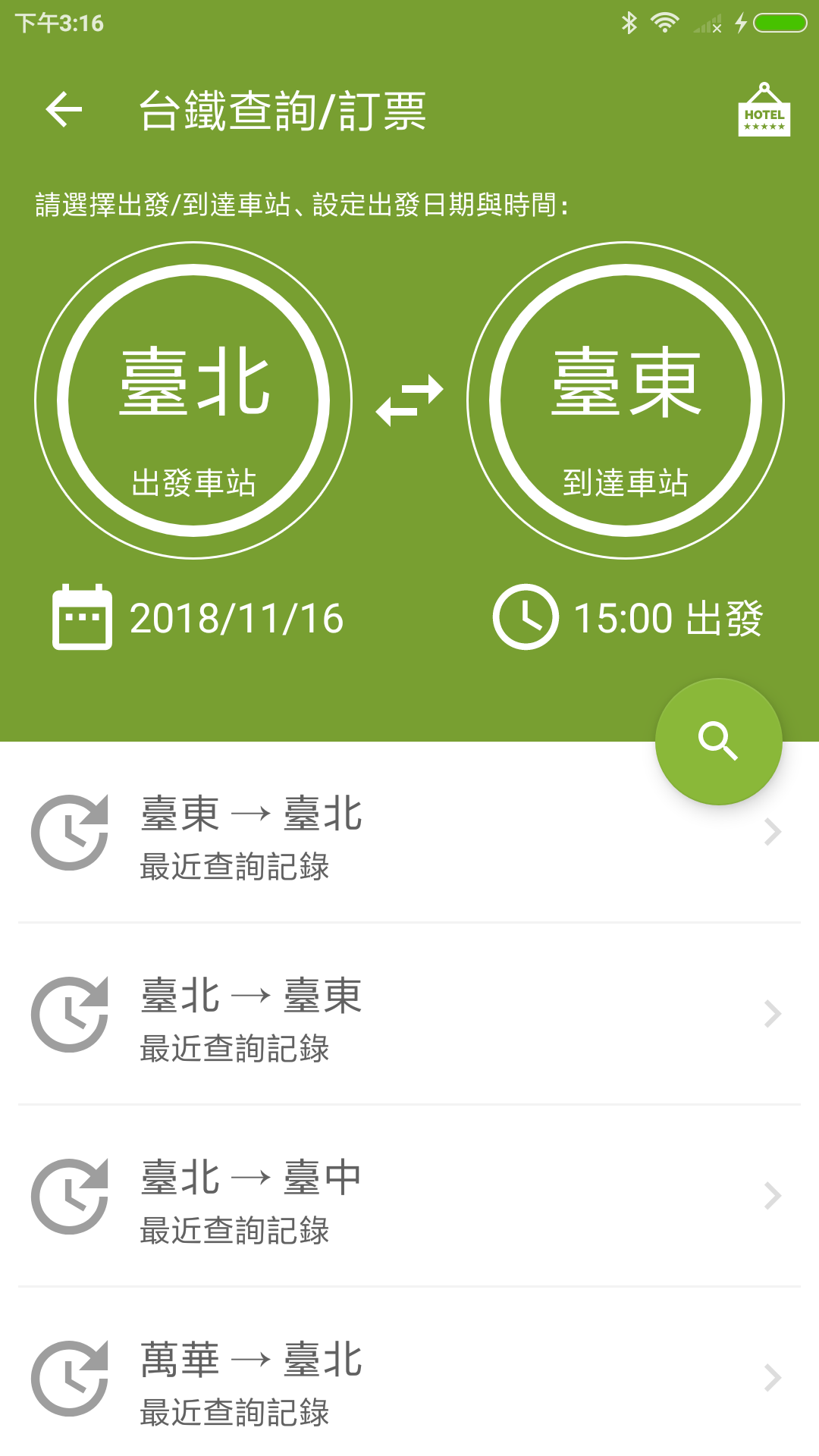The image size is (819, 1456).
Task: Change the date 2018/11/16
Action: click(199, 618)
